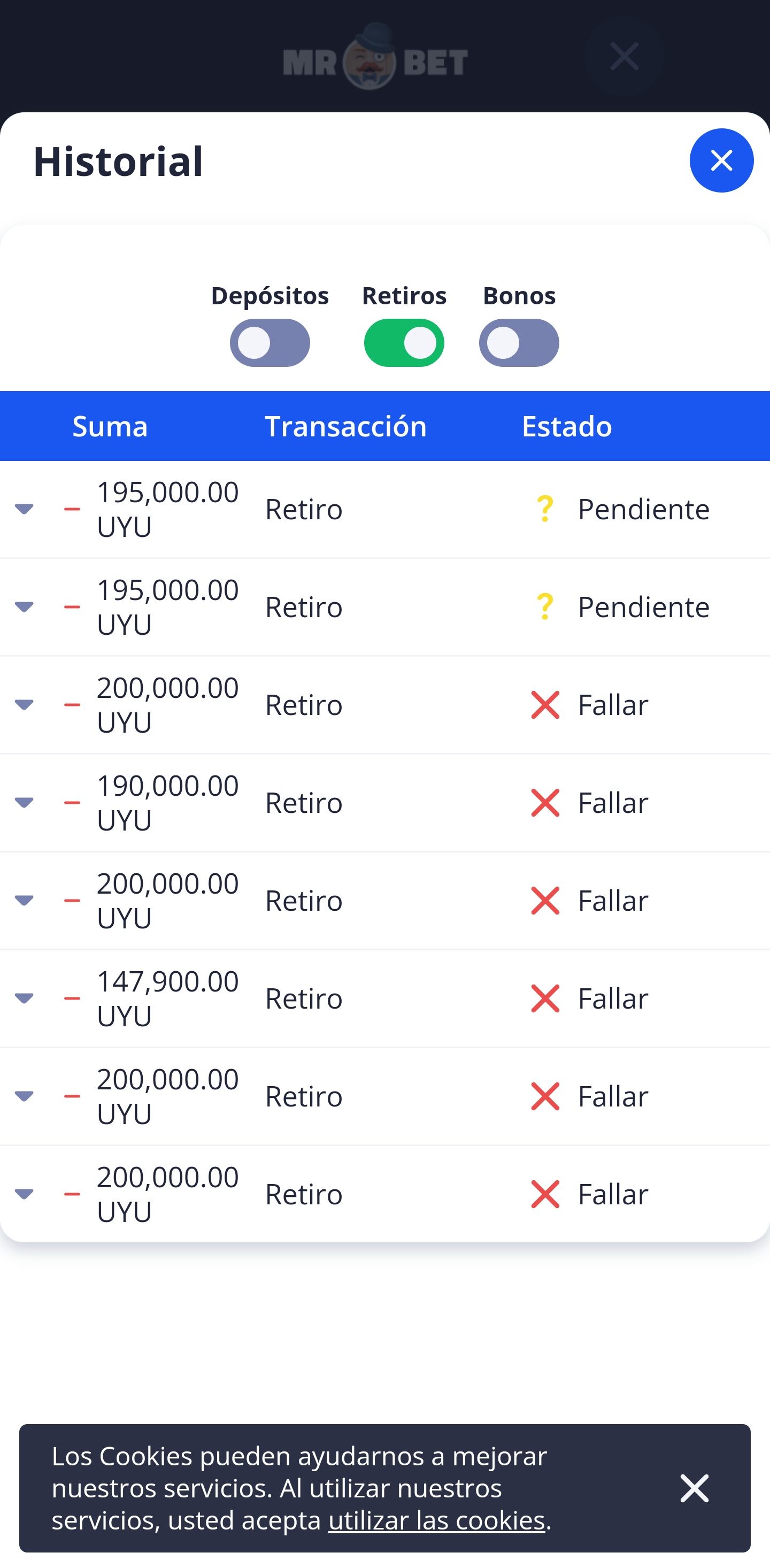Viewport: 770px width, 1568px height.
Task: Expand the last 200,000.00 UYU row
Action: [25, 1193]
